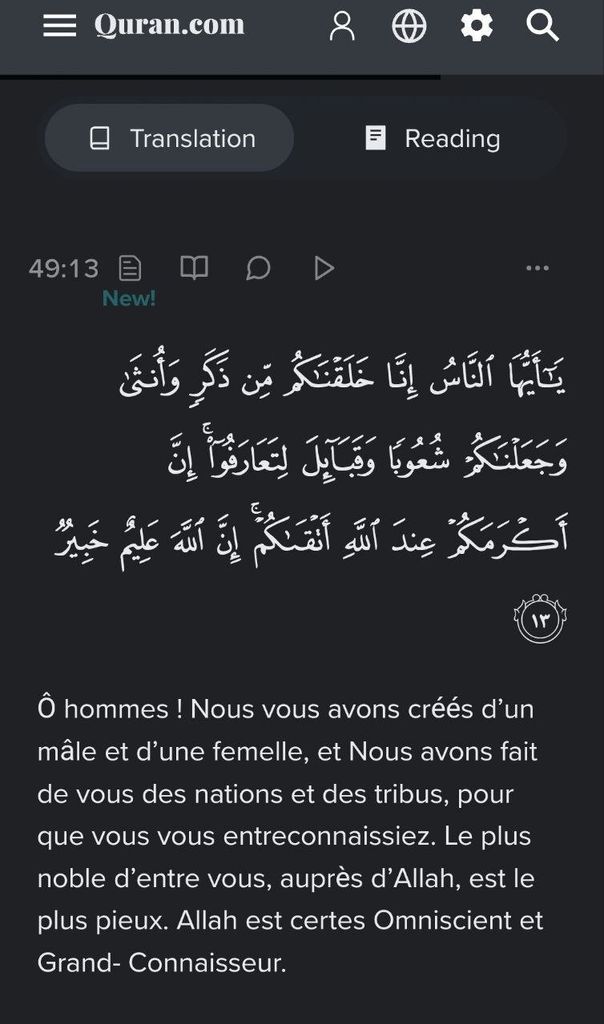Screen dimensions: 604x1024
Task: Open the new notes icon for 49:13
Action: [x=130, y=268]
